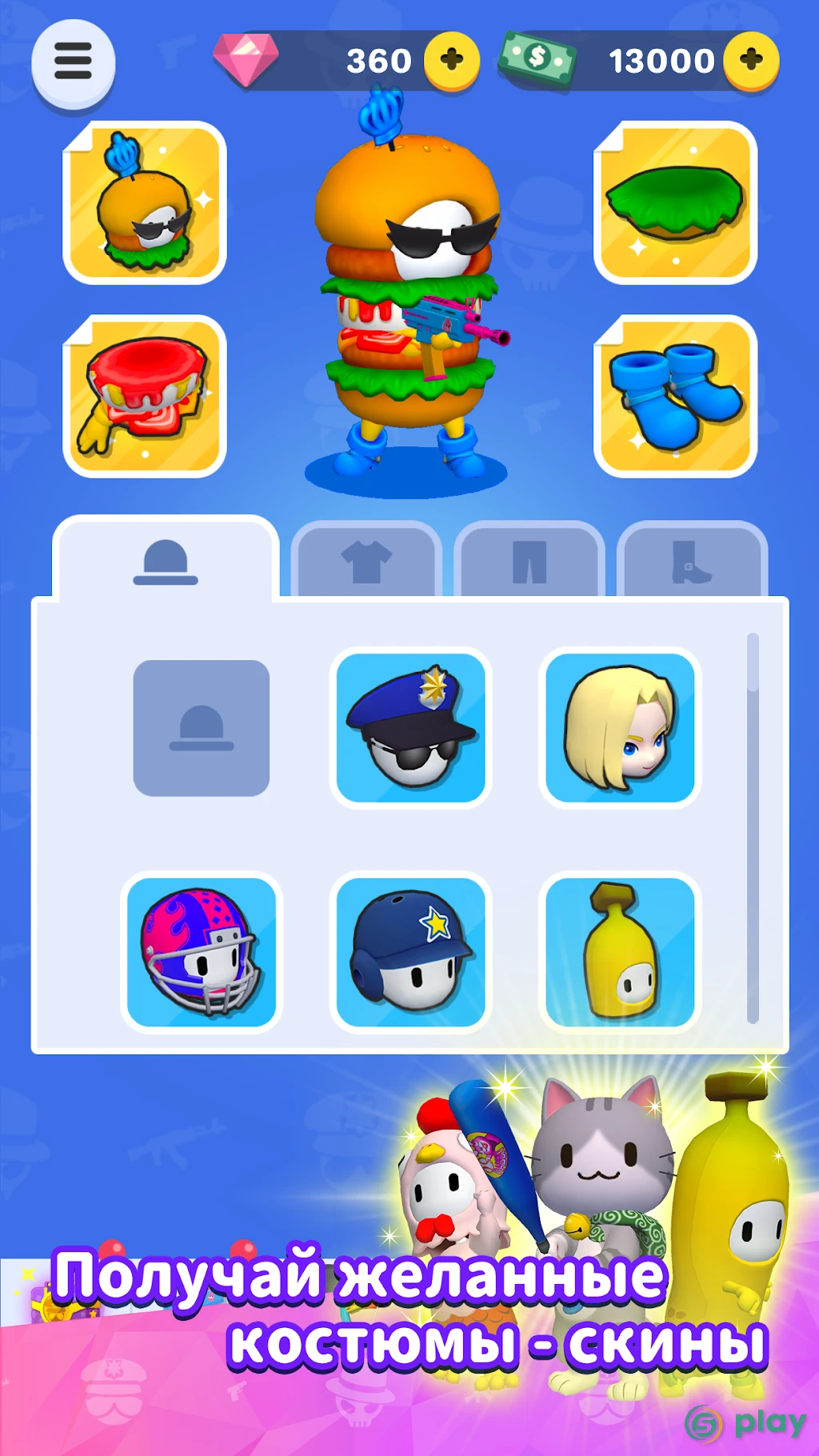Equip the yellow banana head skin
The width and height of the screenshot is (819, 1456).
coord(621,952)
